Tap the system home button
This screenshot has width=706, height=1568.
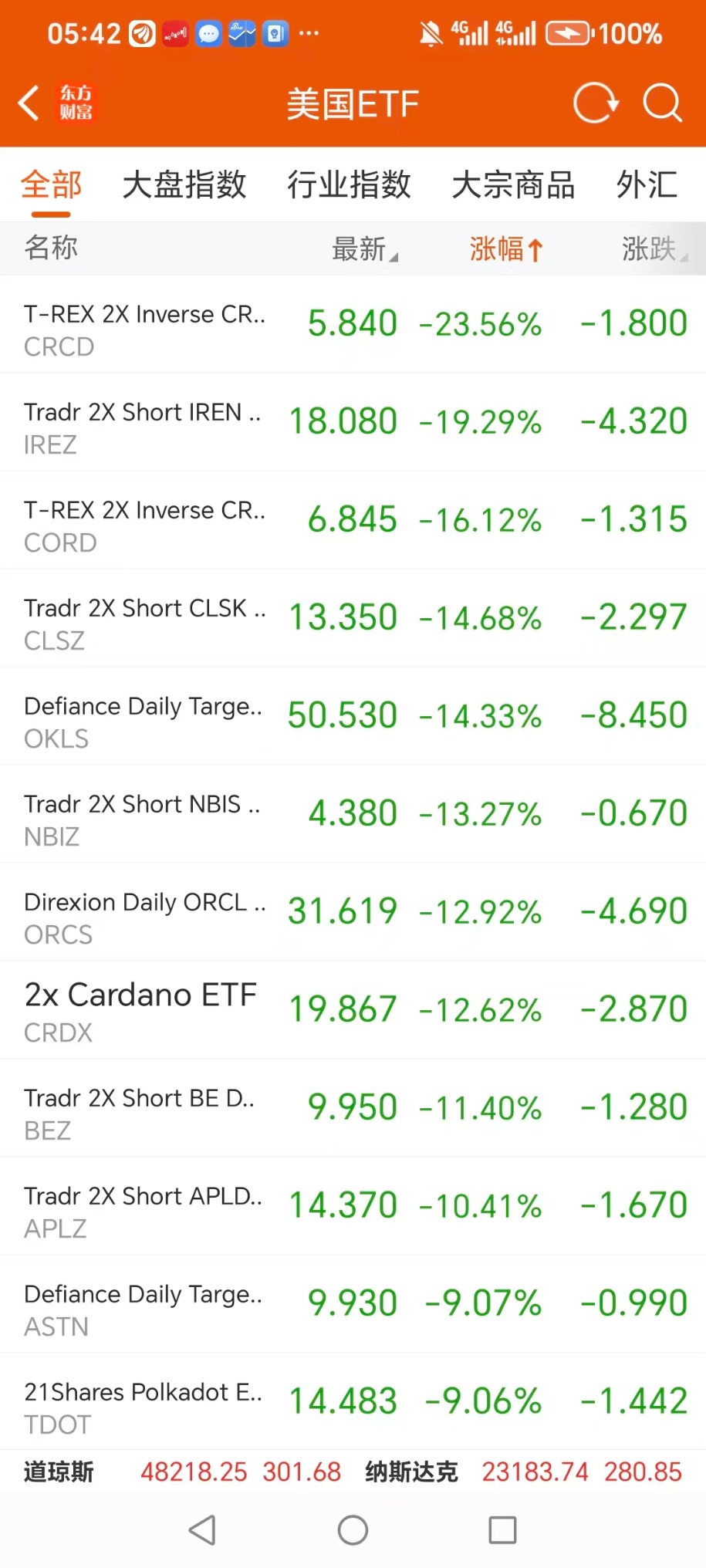click(x=353, y=1530)
